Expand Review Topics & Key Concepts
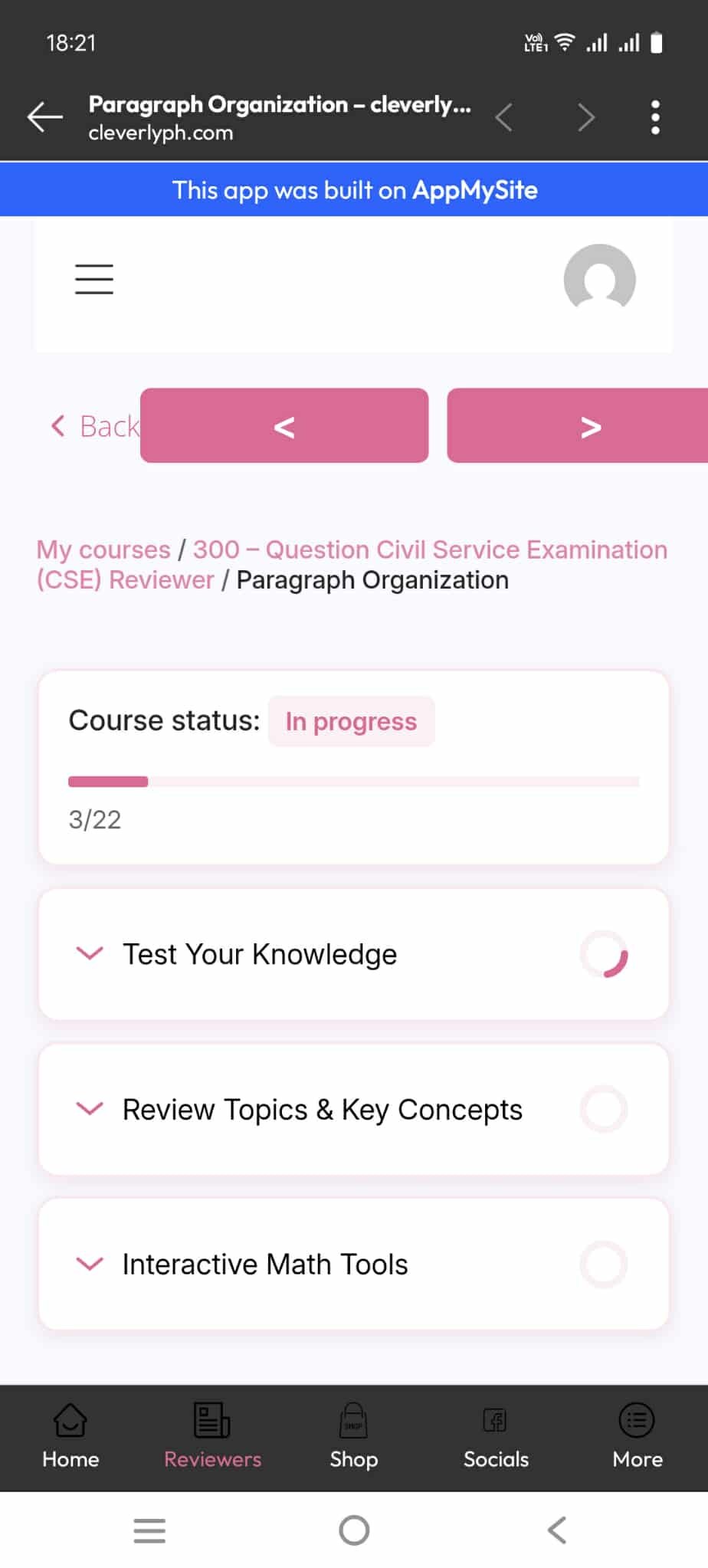 [x=322, y=1110]
